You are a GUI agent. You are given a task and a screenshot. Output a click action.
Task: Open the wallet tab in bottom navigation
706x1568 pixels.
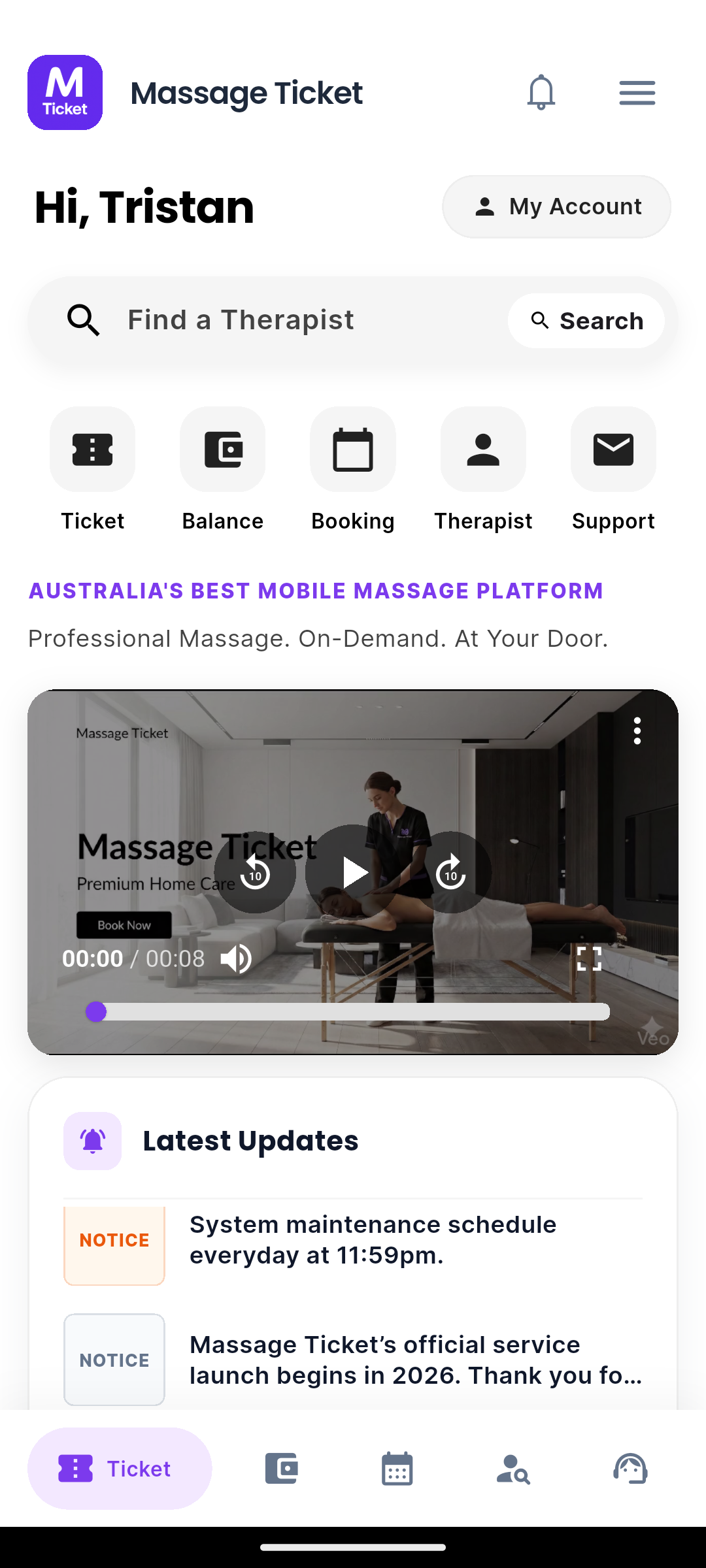click(x=282, y=1468)
